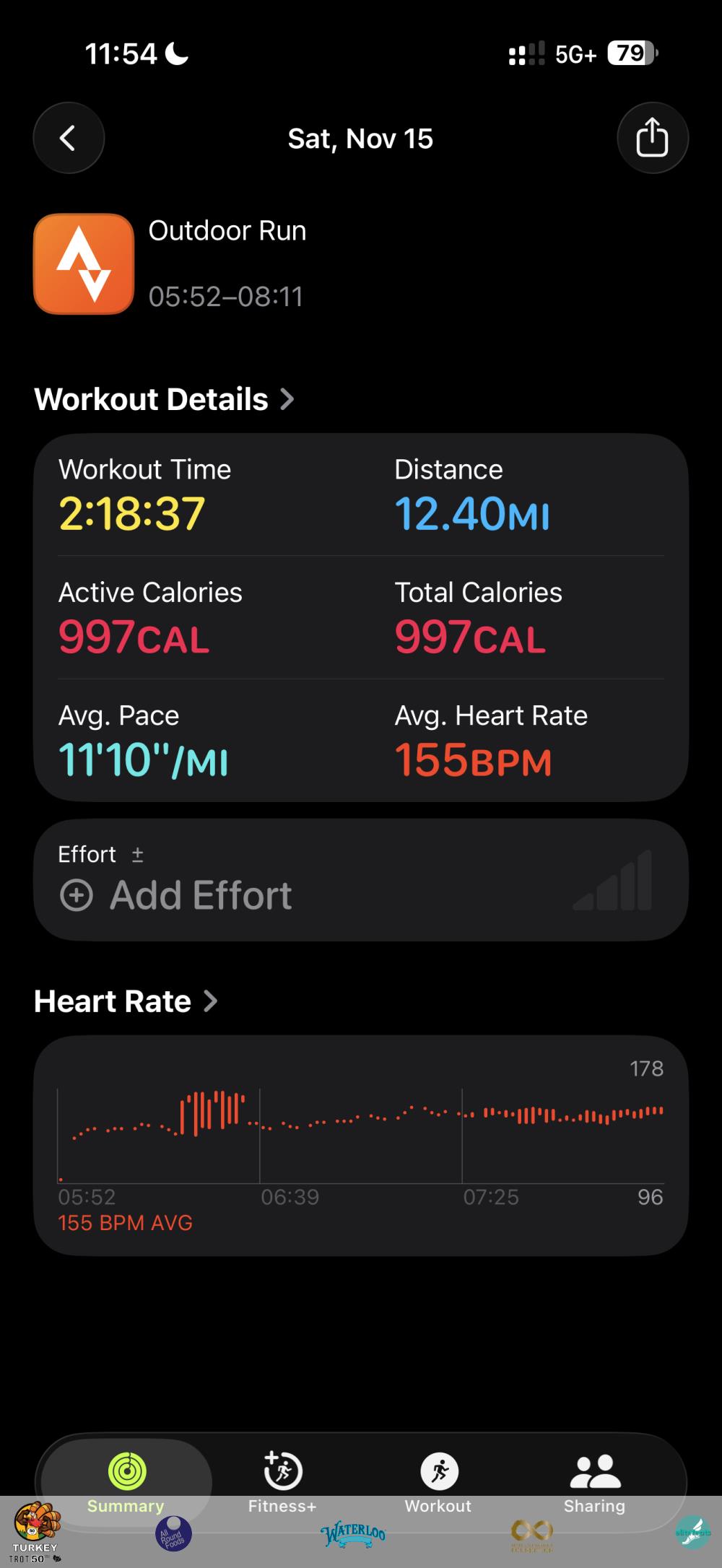Open Workout Details
Screen dimensions: 722x1568
pos(165,399)
